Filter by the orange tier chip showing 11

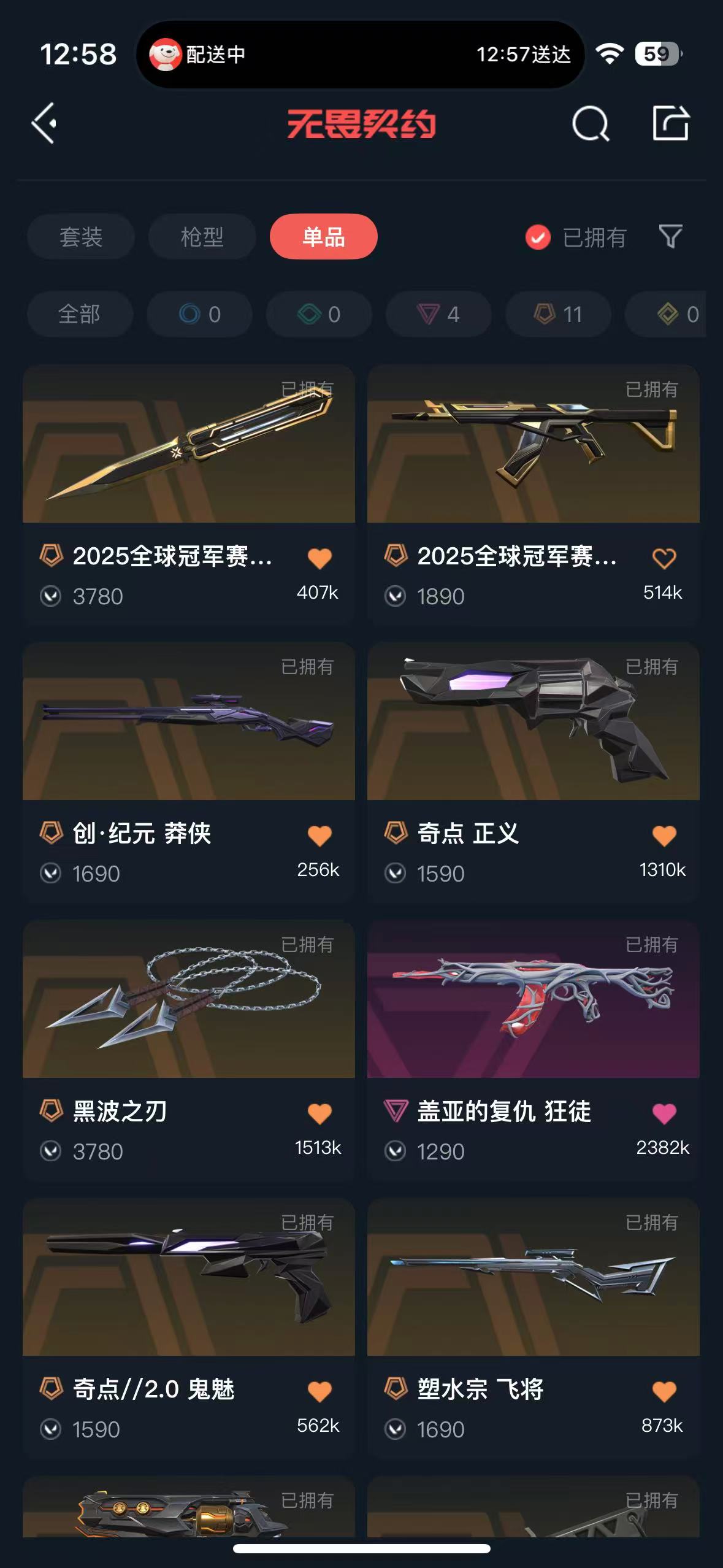click(557, 314)
